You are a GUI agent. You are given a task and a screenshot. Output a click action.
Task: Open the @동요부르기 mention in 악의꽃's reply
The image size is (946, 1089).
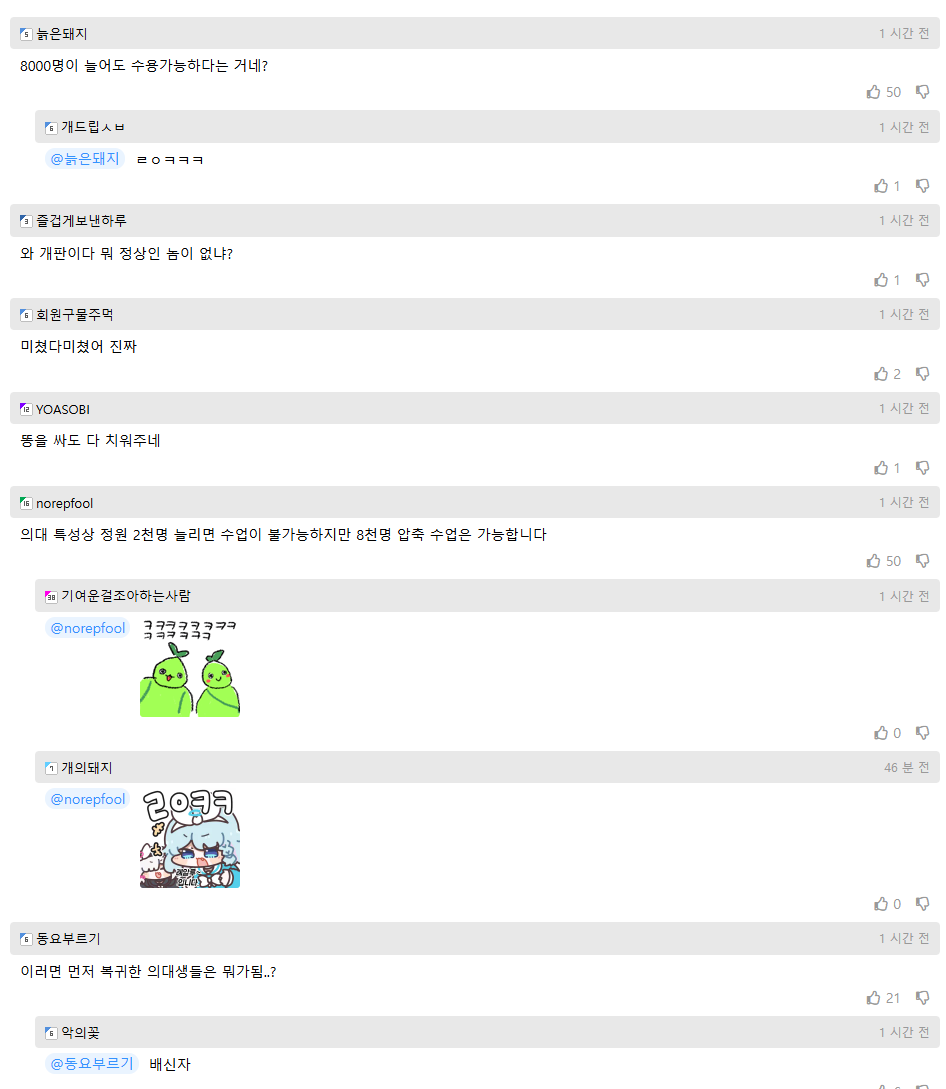coord(92,1063)
